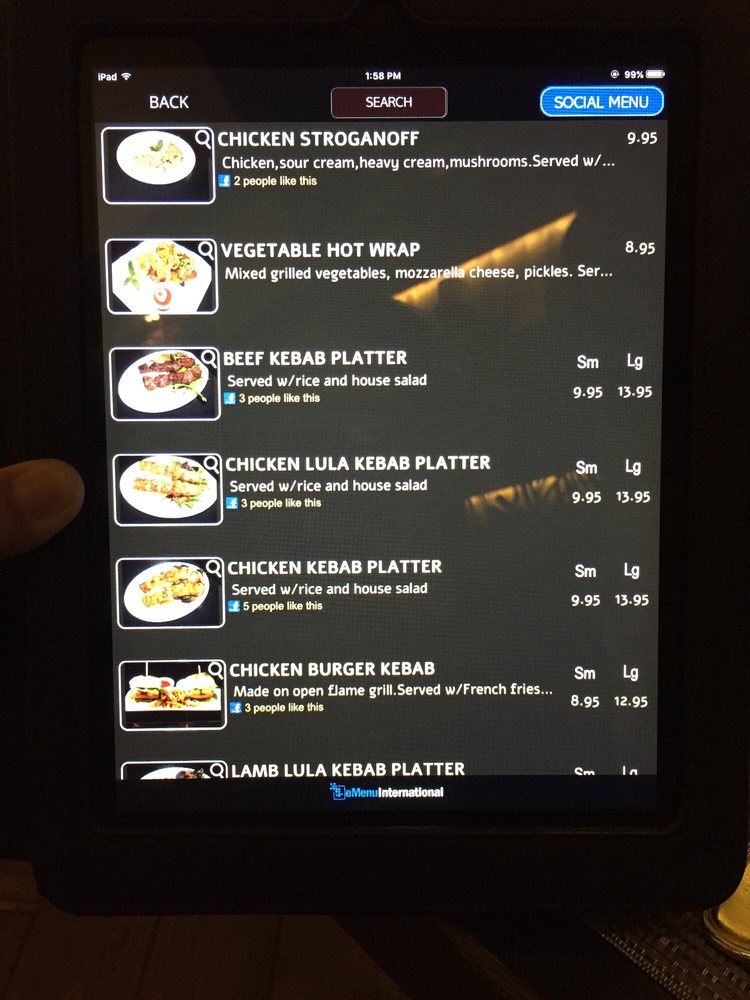Select the Chicken Lula Kebab Platter entry
Screen dimensions: 750x1000
click(358, 463)
